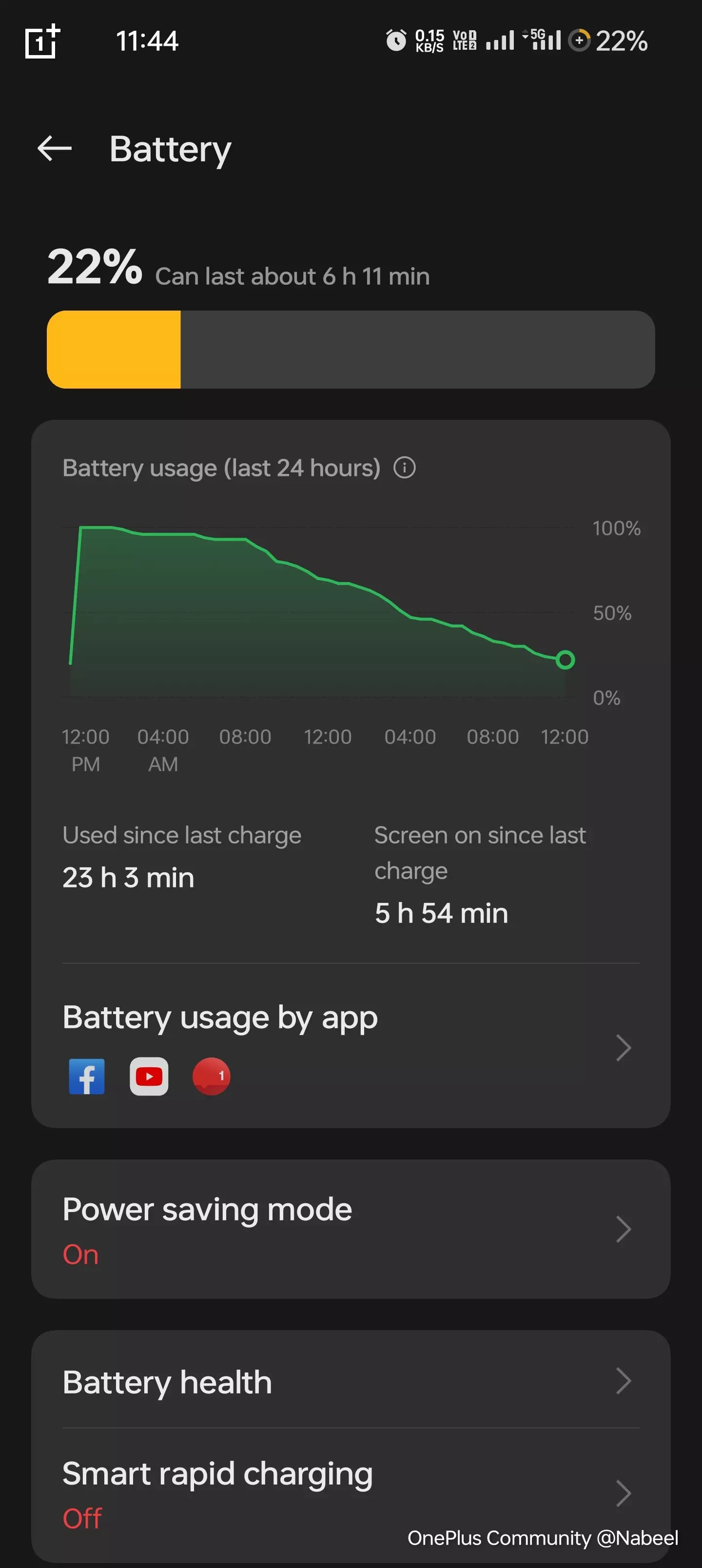Tap the OnePlus logo in status bar
This screenshot has height=1568, width=702.
tap(41, 41)
